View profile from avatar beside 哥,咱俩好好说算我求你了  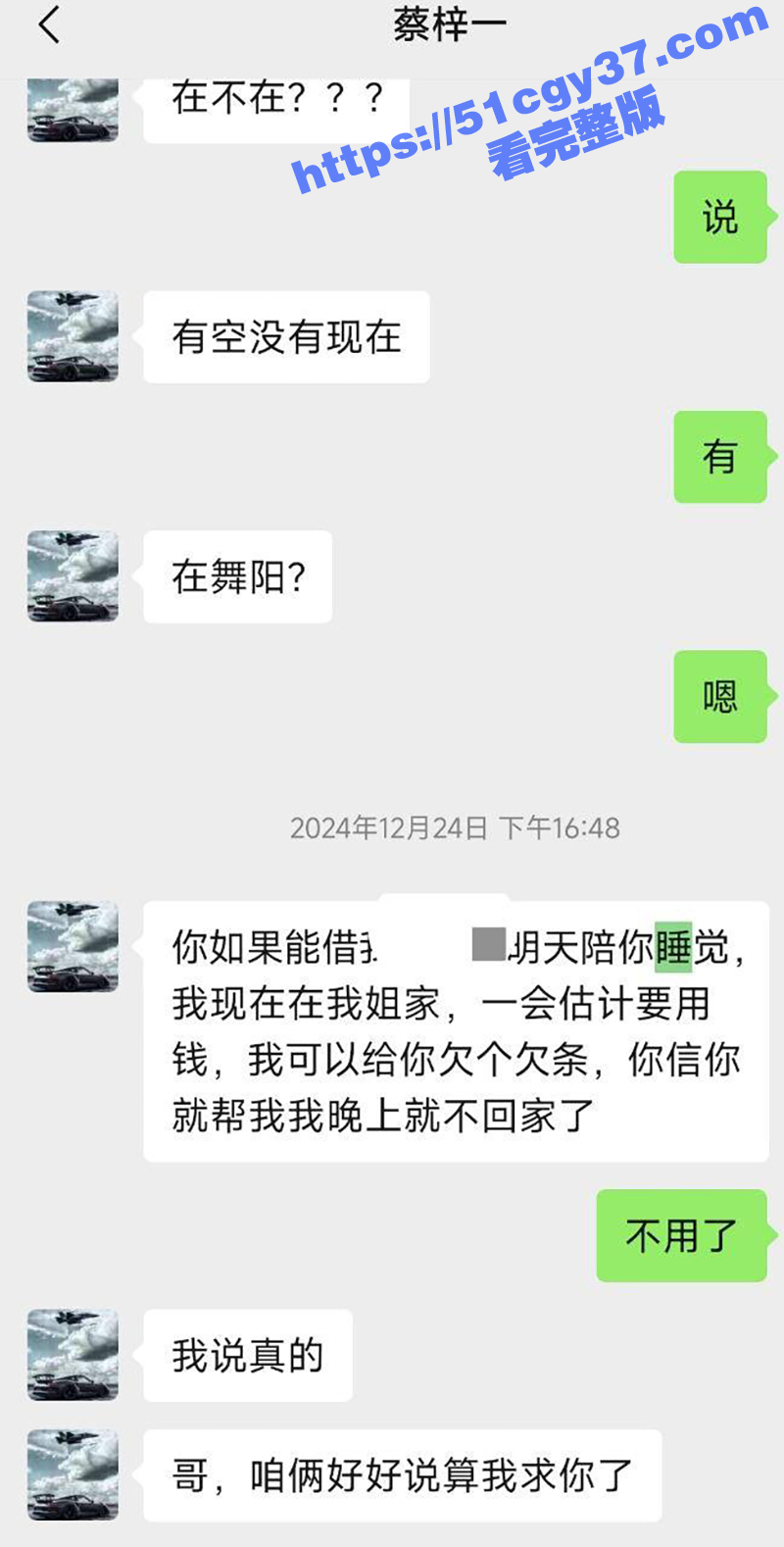coord(73,1474)
